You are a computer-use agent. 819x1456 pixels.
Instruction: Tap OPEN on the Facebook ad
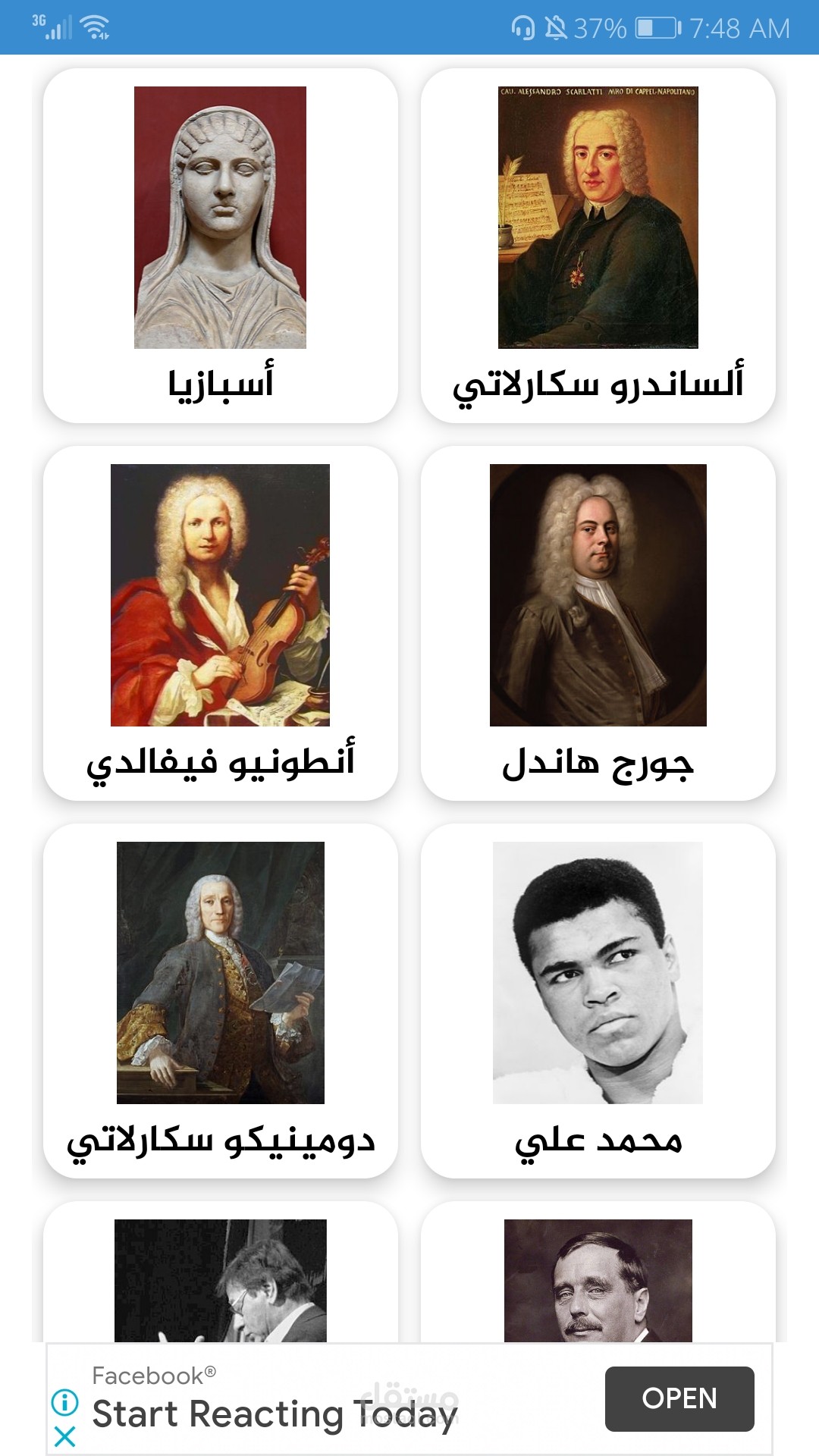click(679, 1398)
